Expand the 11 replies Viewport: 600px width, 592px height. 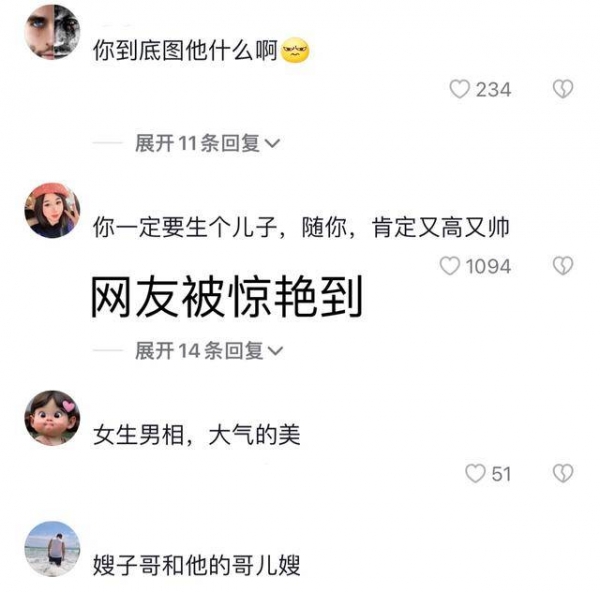coord(209,143)
